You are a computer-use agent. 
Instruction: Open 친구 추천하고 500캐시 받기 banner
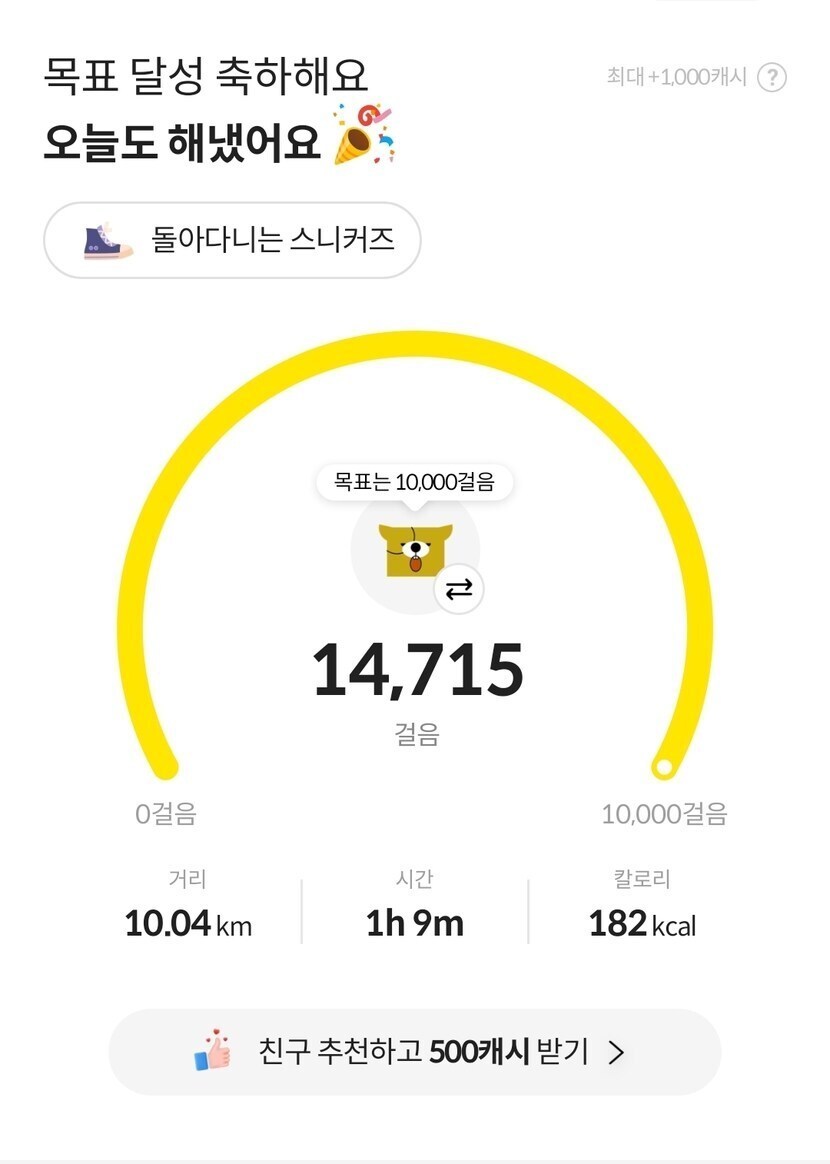tap(414, 1052)
